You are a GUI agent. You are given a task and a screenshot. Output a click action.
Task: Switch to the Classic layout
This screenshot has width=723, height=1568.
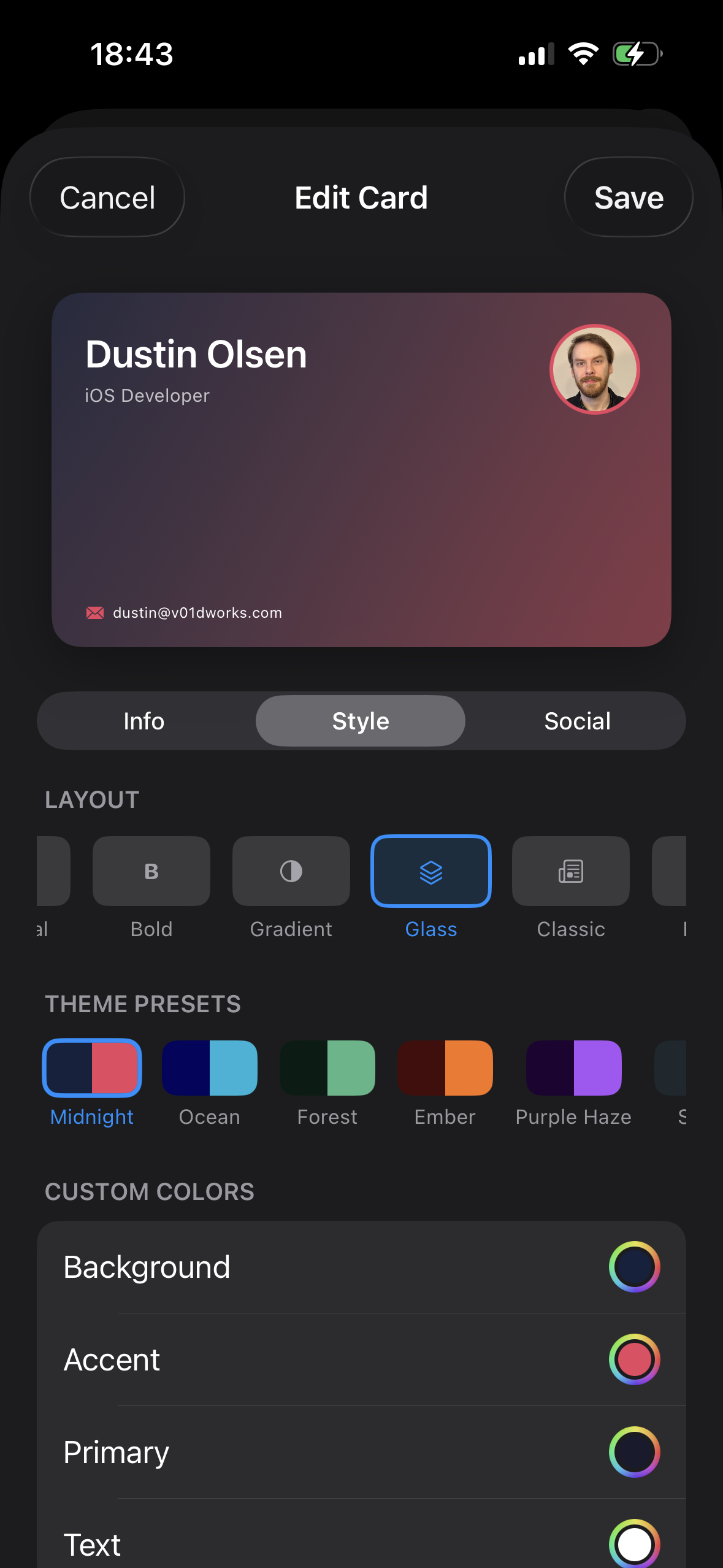click(570, 871)
